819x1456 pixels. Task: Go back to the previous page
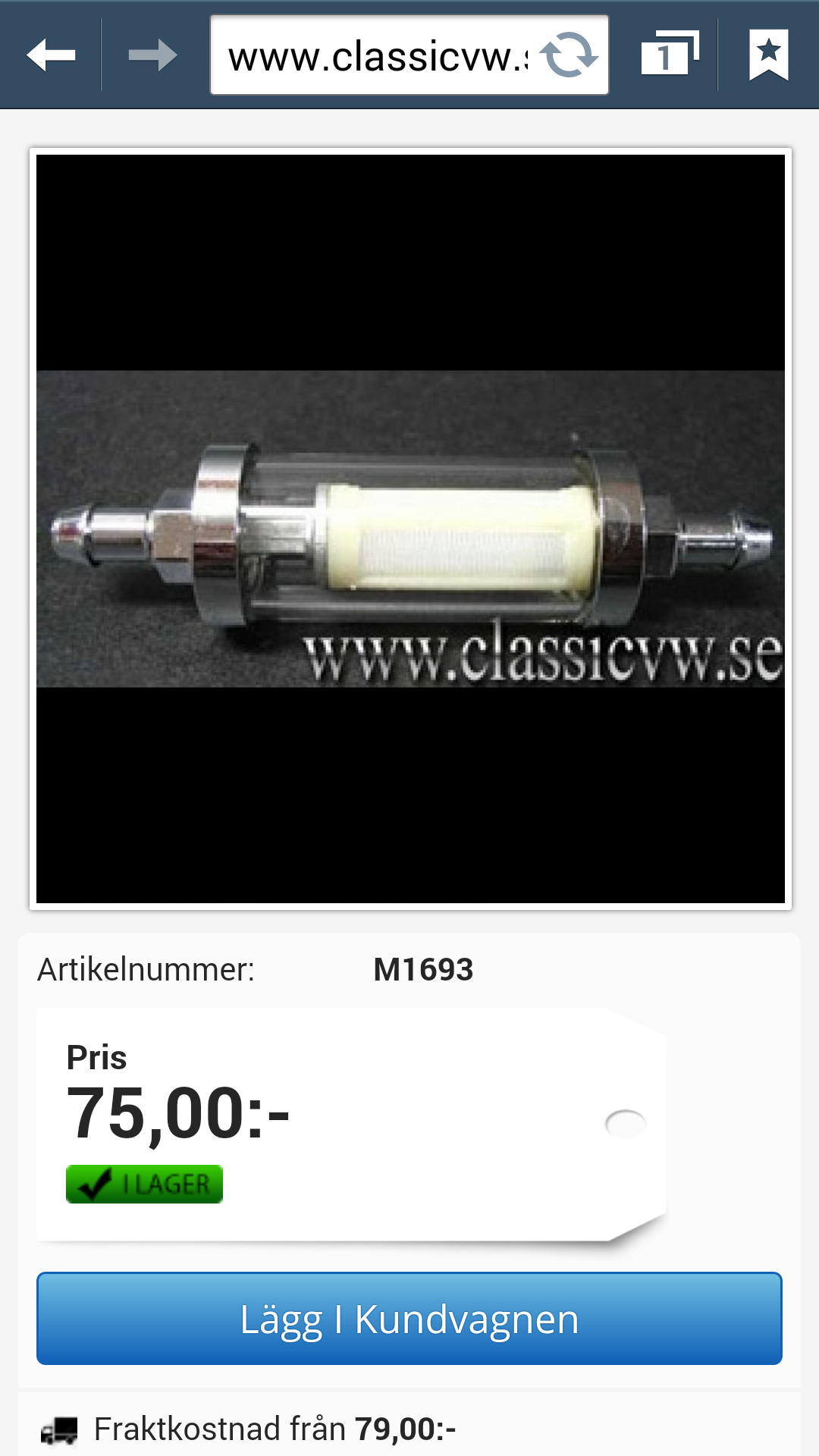(51, 55)
